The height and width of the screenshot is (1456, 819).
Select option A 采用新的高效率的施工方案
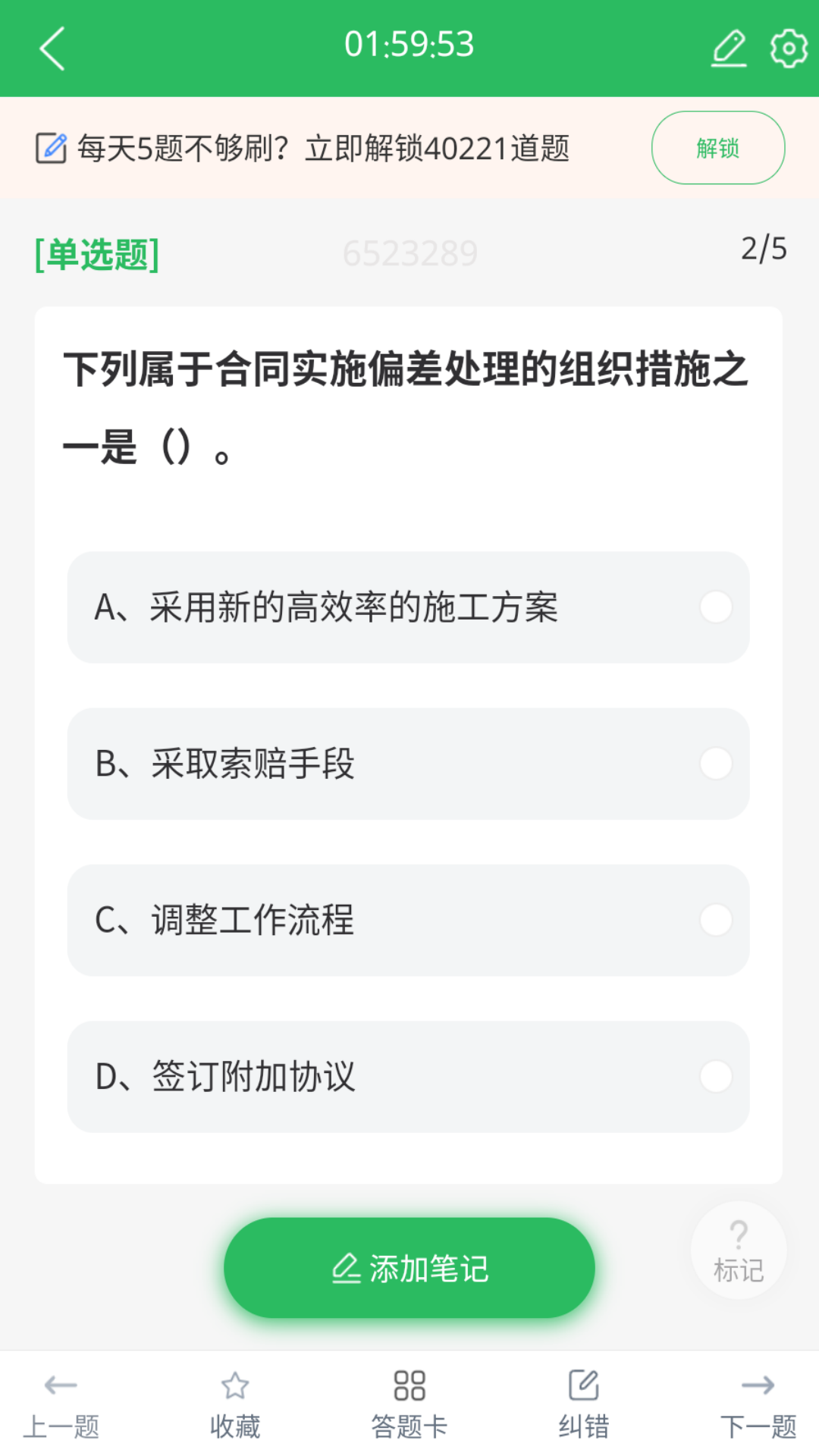pos(408,607)
